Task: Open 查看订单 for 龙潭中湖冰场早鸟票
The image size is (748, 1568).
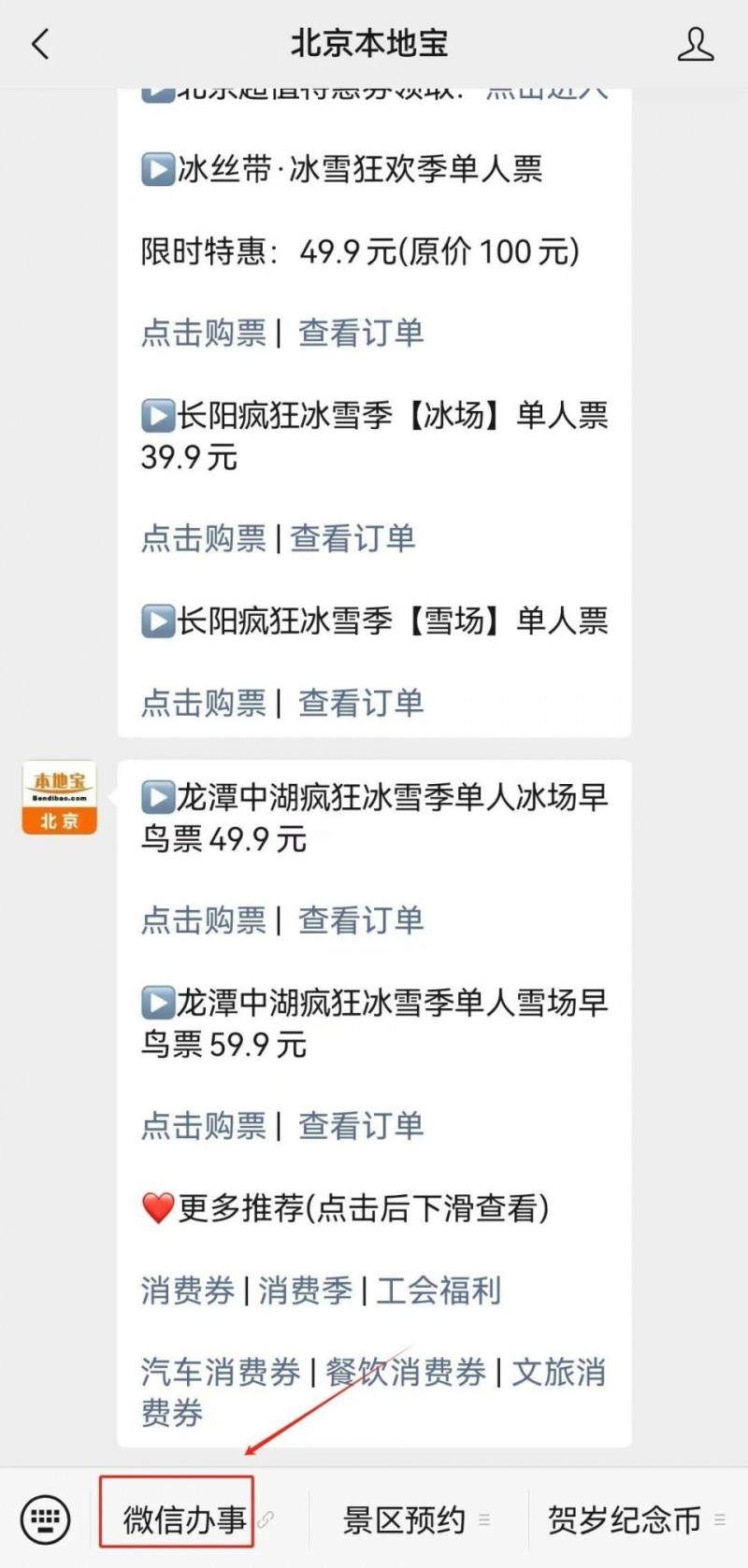Action: pyautogui.click(x=360, y=920)
